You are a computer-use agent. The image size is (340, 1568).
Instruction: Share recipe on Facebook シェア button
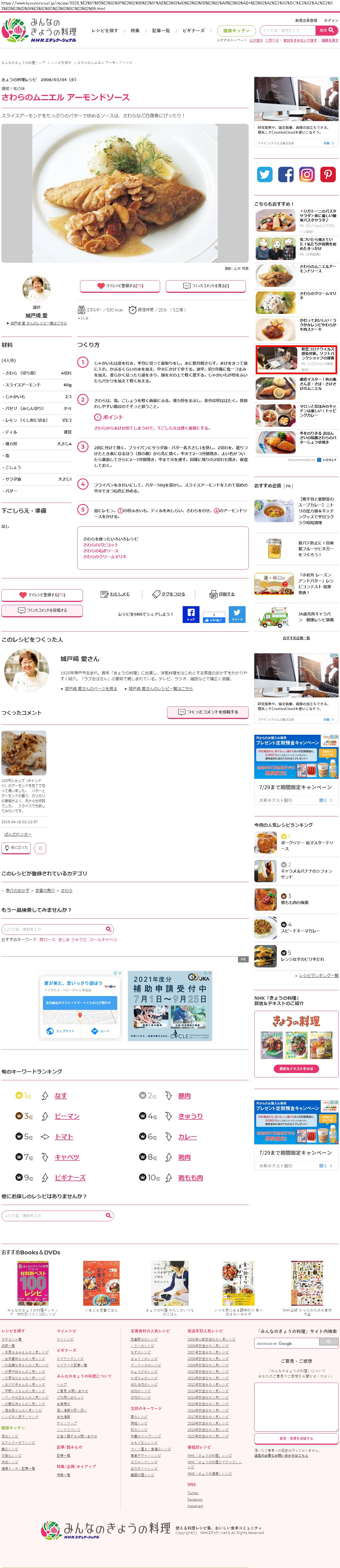click(x=191, y=614)
